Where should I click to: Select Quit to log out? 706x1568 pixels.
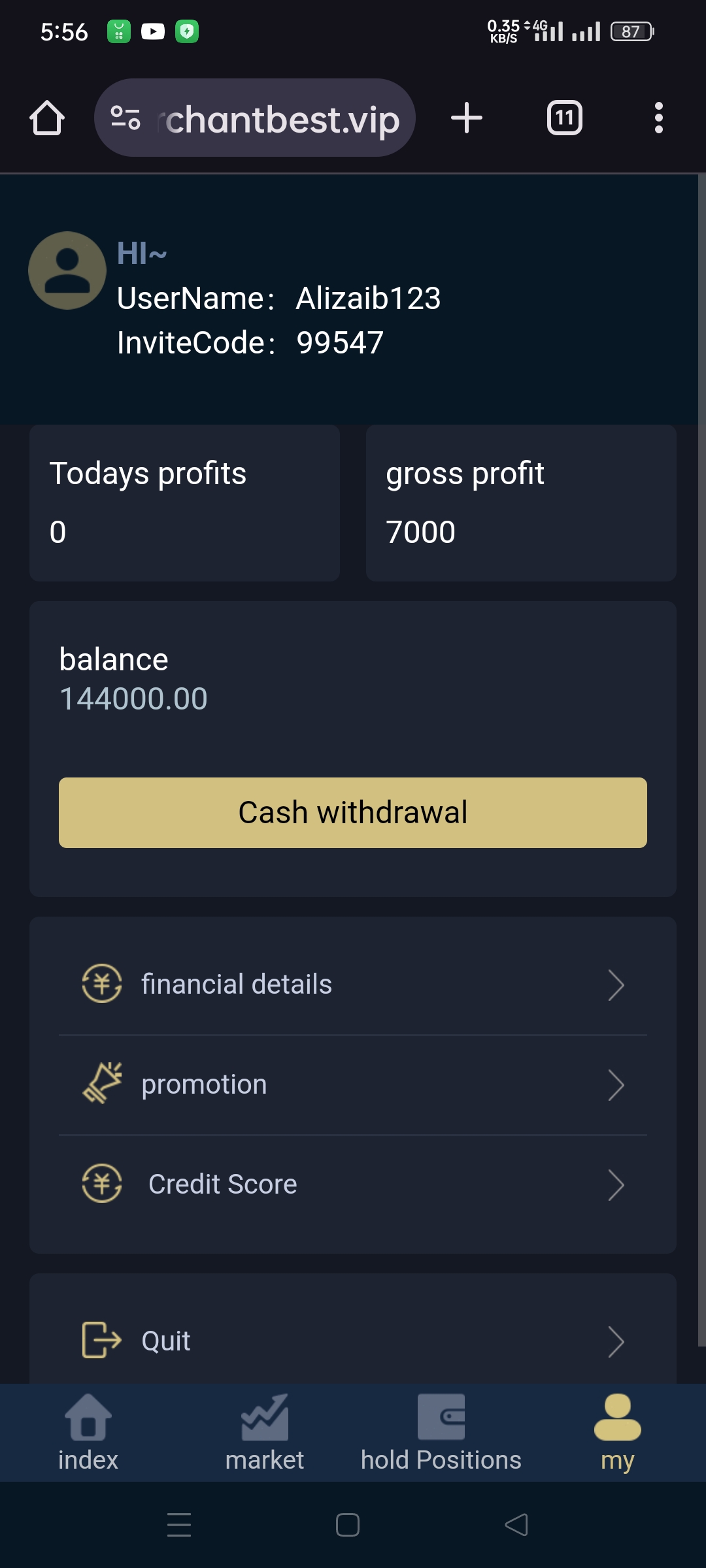[353, 1341]
